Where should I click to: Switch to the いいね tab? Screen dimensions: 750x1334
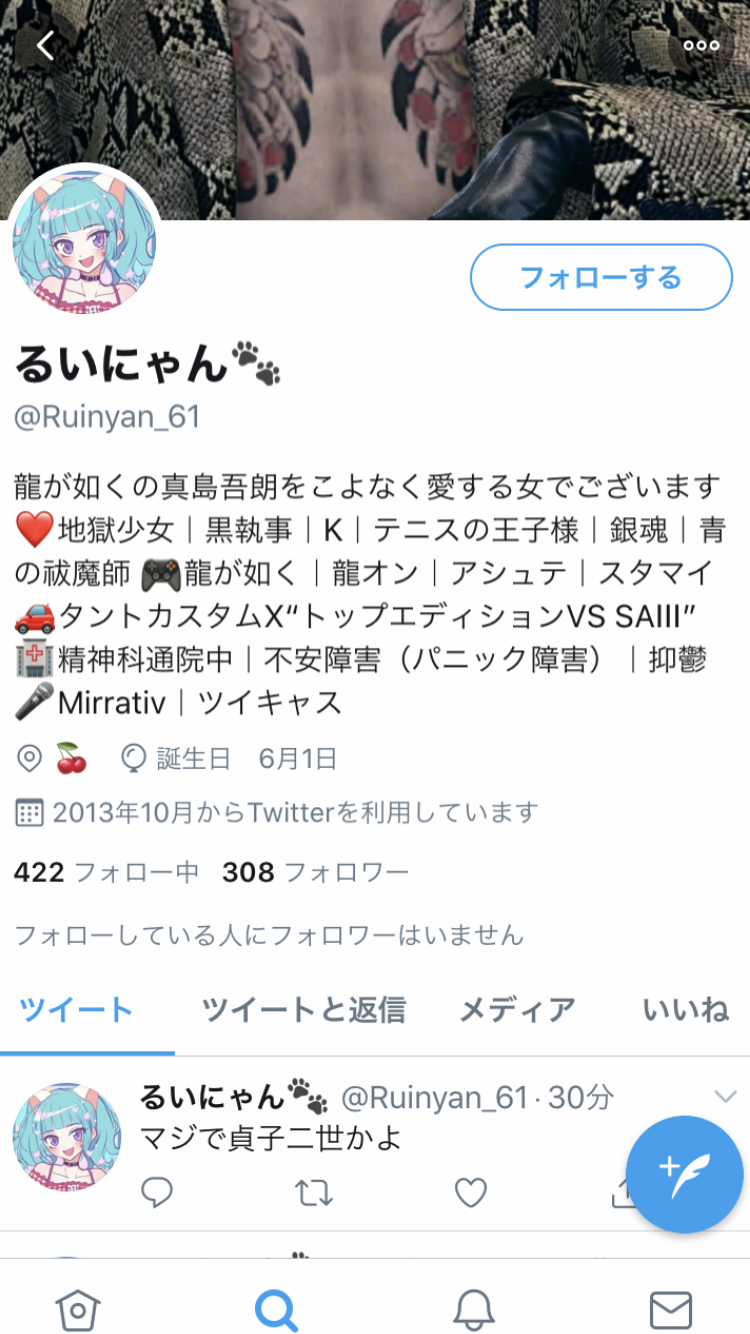pos(686,1010)
